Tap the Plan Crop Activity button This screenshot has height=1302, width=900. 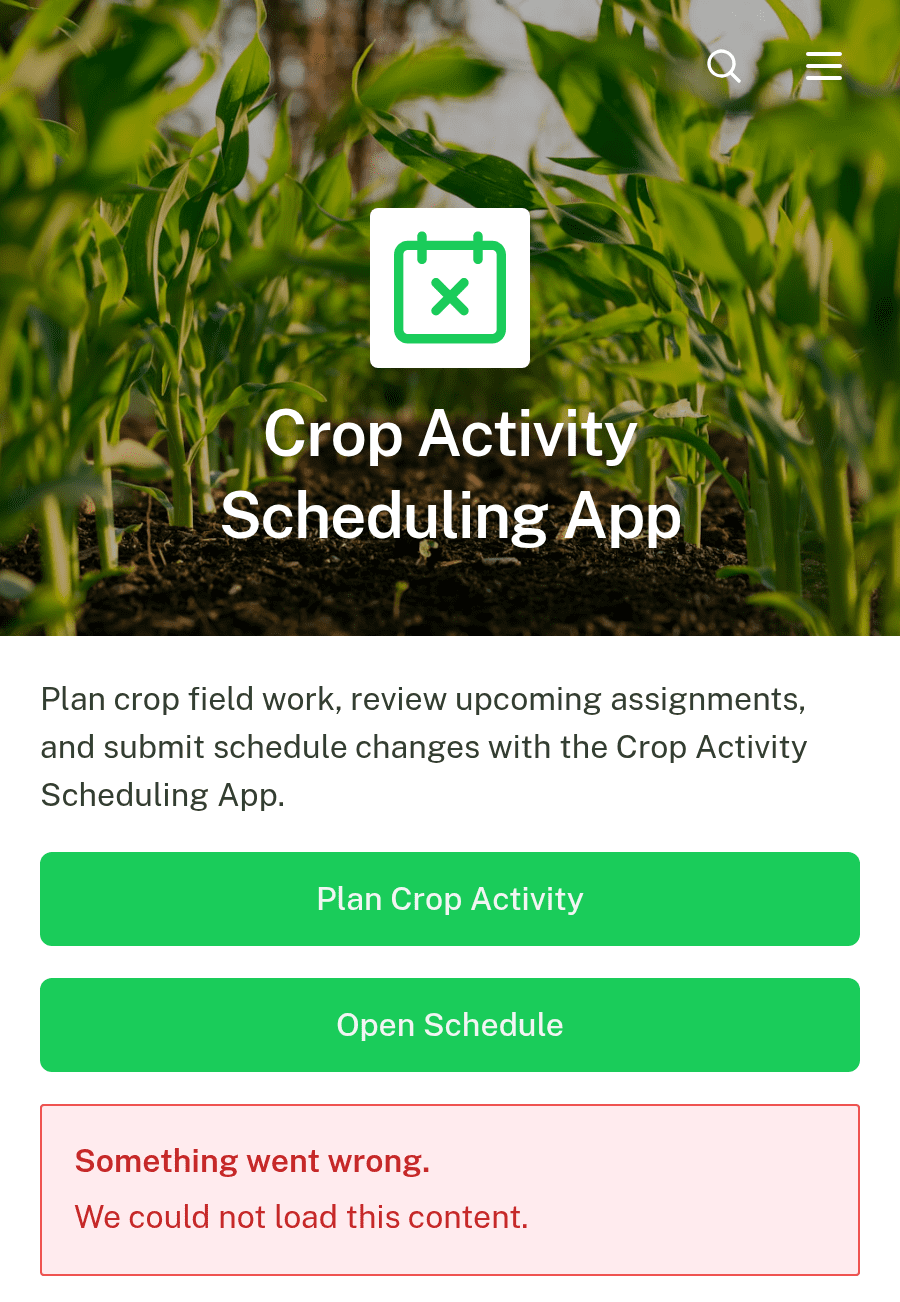[x=450, y=899]
